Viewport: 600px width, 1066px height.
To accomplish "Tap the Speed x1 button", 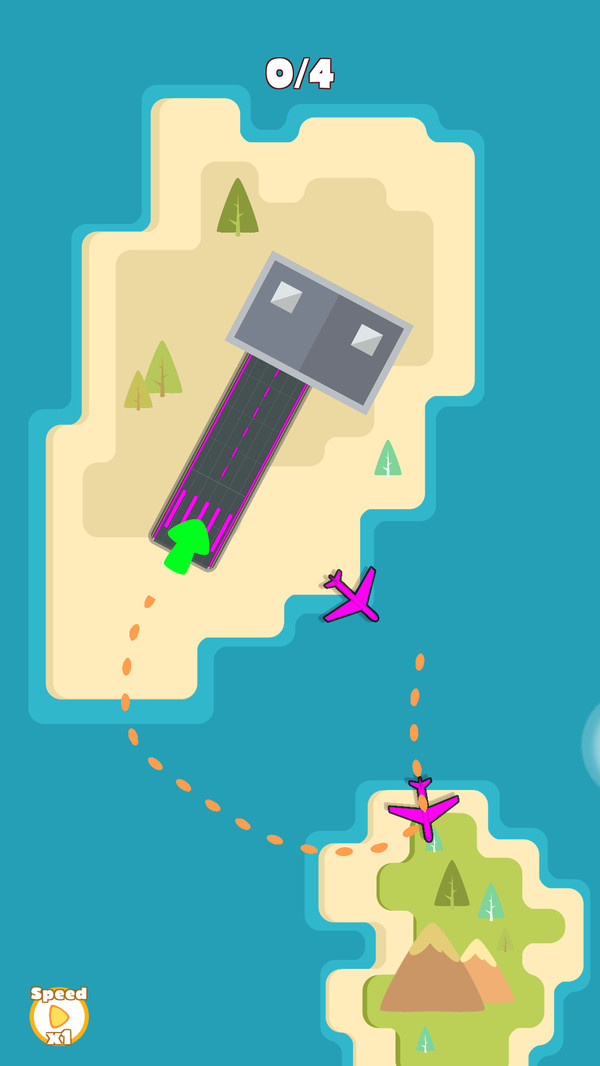I will 59,1016.
